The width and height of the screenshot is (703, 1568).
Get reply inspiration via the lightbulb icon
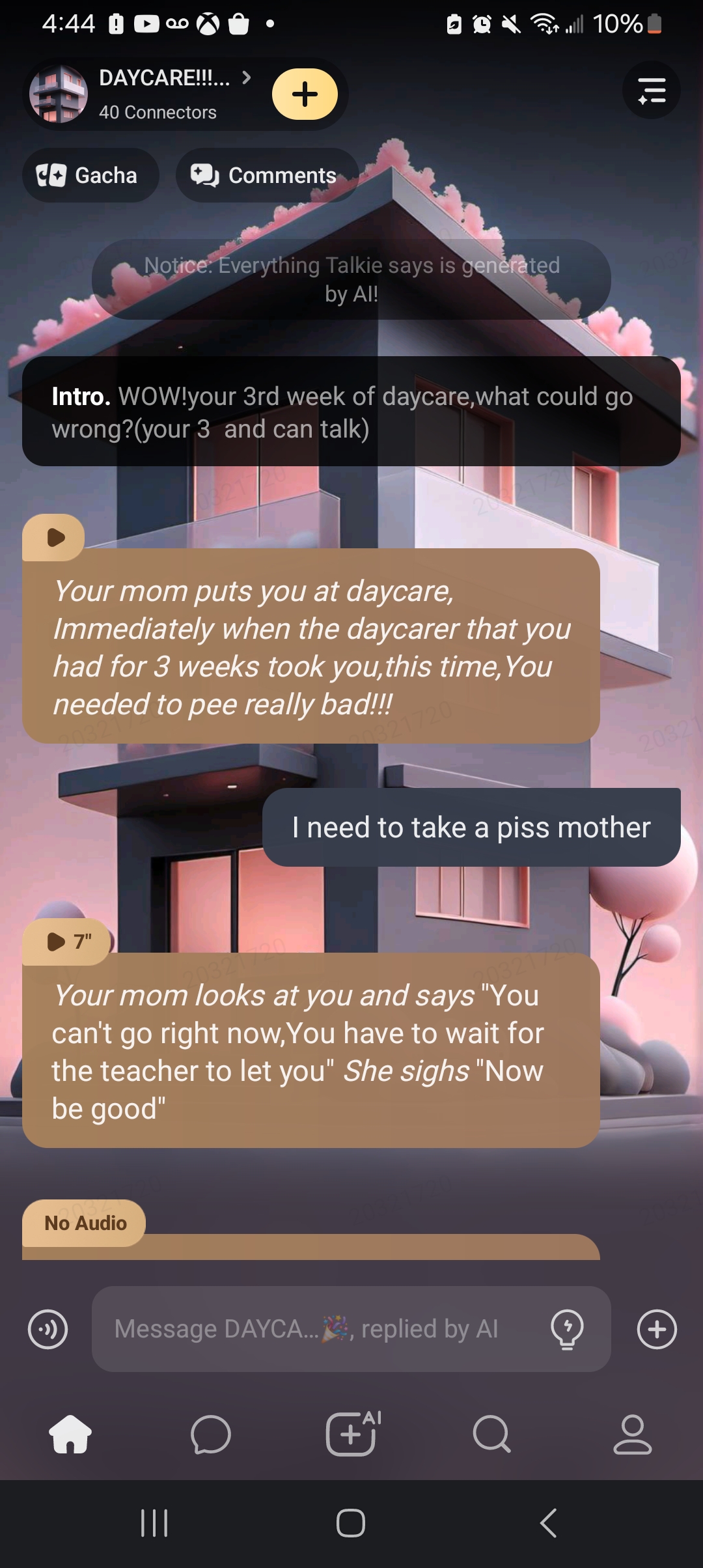(x=567, y=1329)
